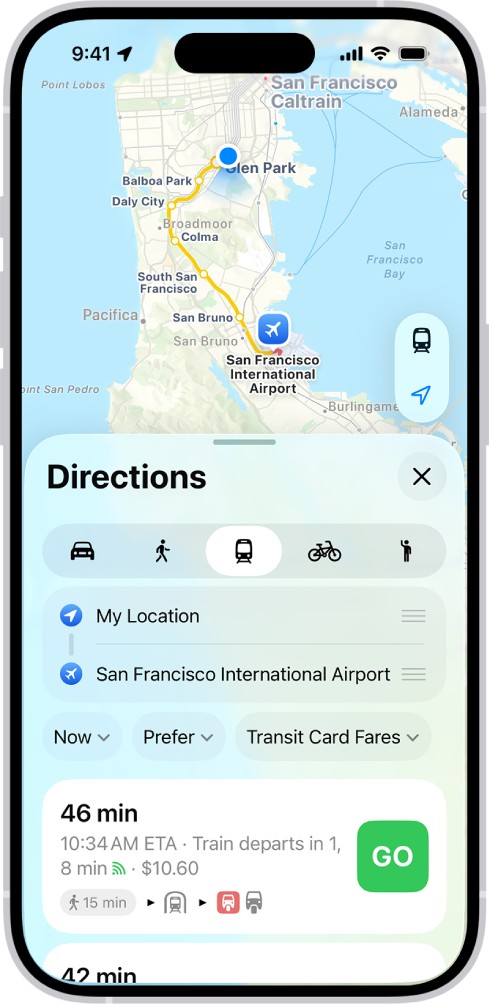Select the walking mode
Screen dimensions: 490x1008
coord(162,551)
